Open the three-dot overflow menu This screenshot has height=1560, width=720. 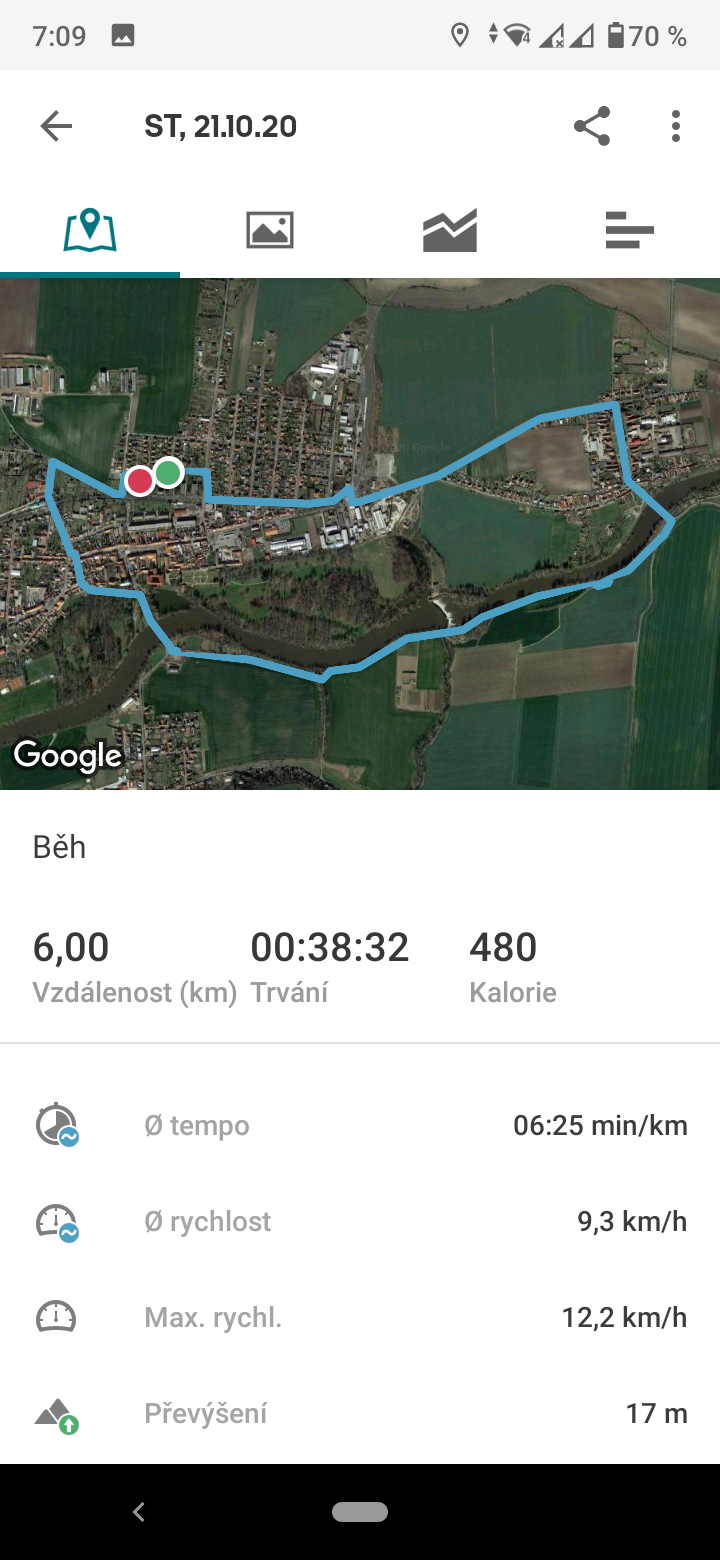pos(676,126)
